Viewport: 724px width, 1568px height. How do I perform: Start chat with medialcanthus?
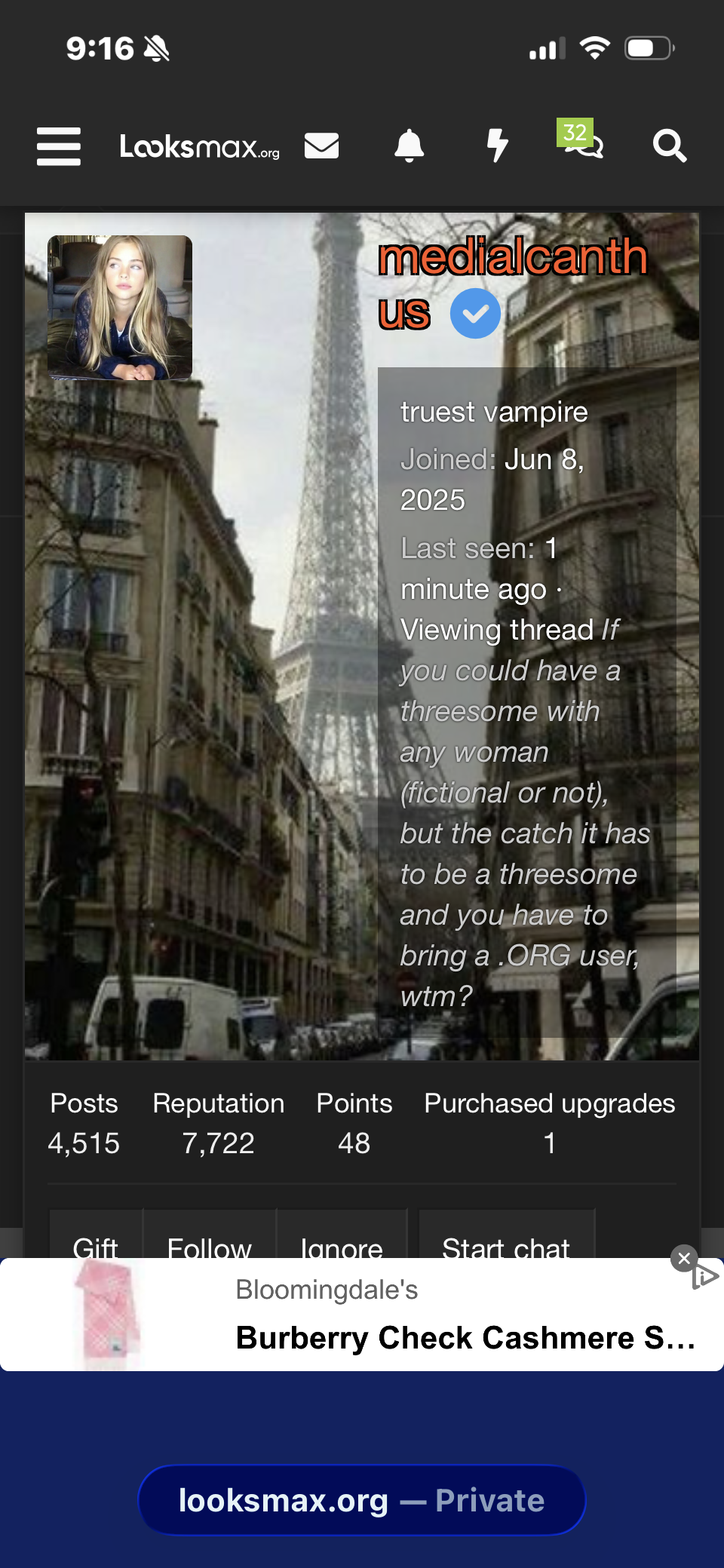[x=506, y=1243]
